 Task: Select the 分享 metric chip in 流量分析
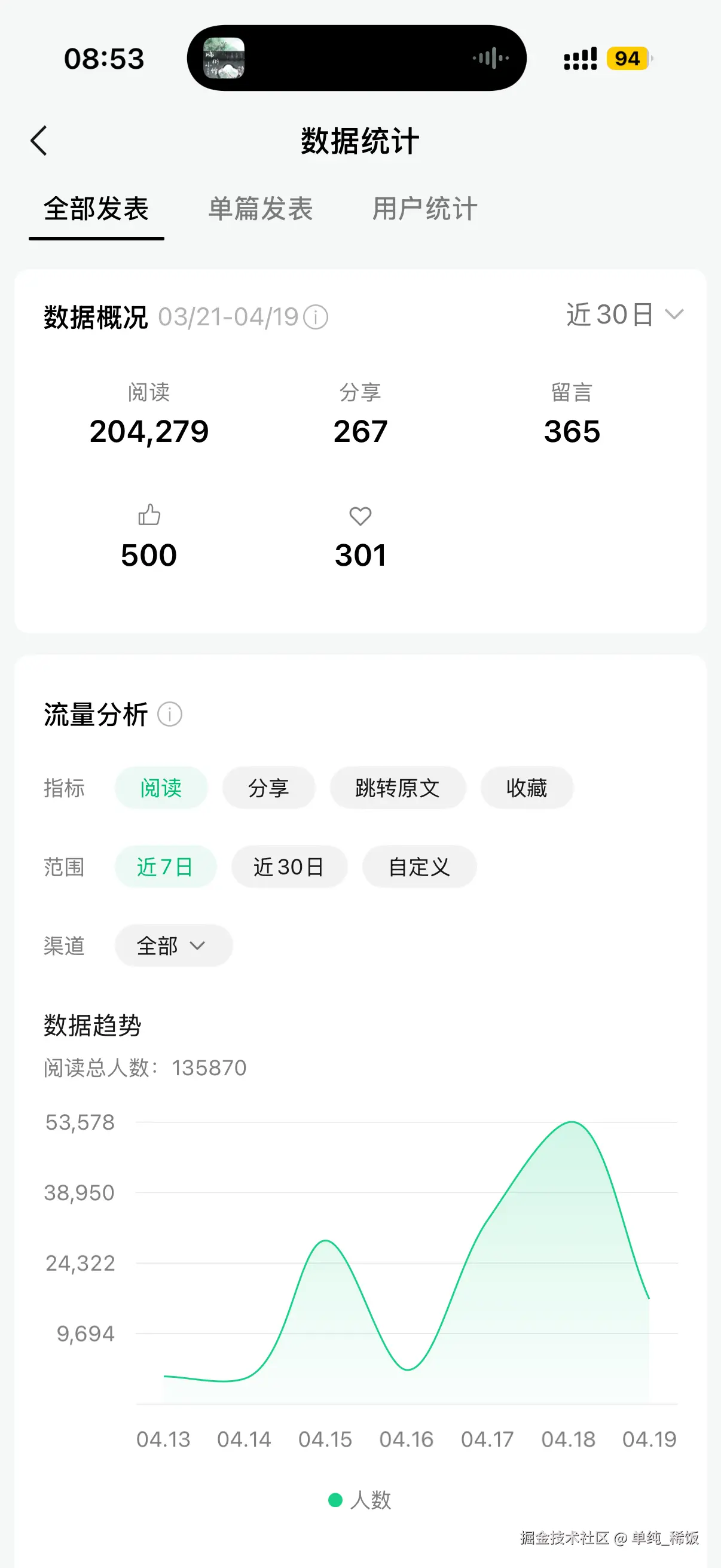268,788
